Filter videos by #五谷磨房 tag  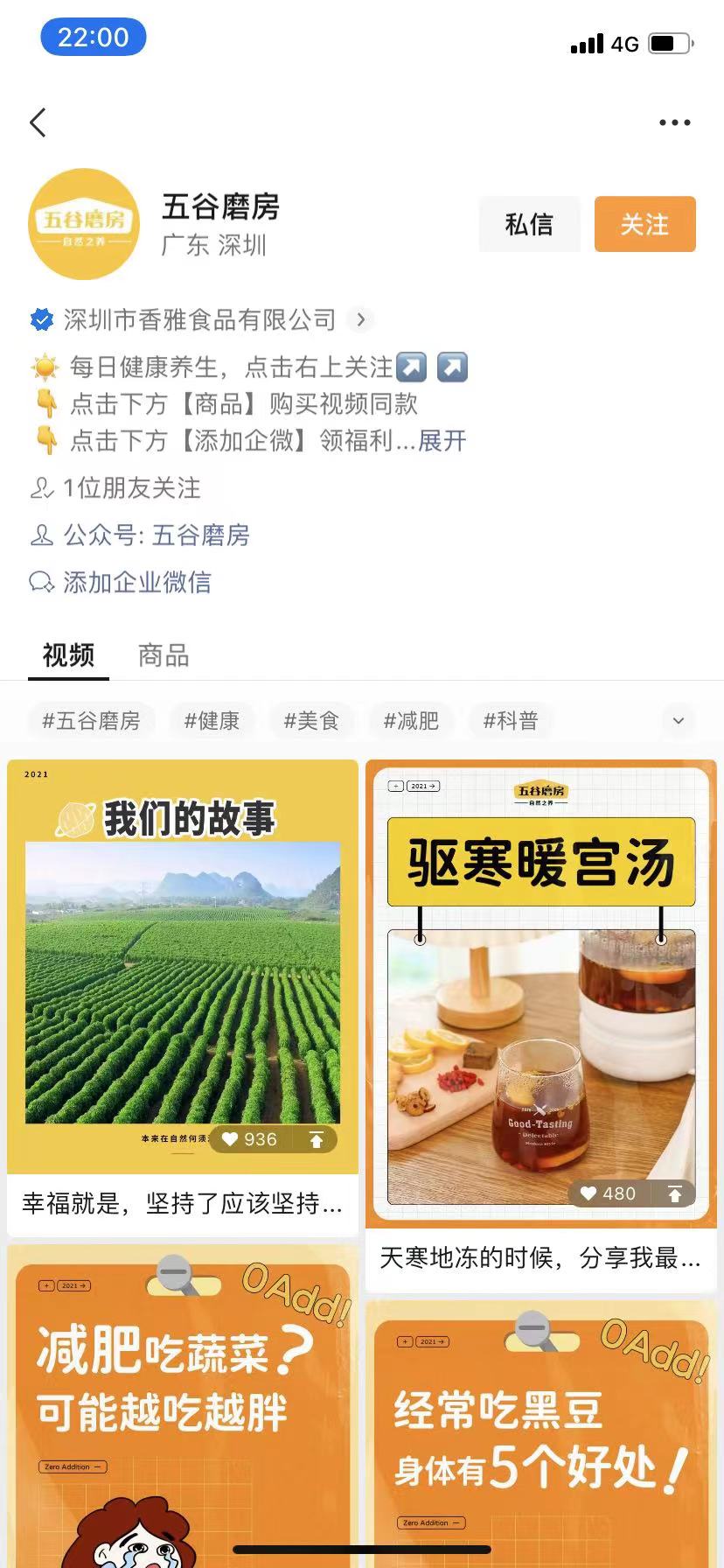(x=92, y=721)
